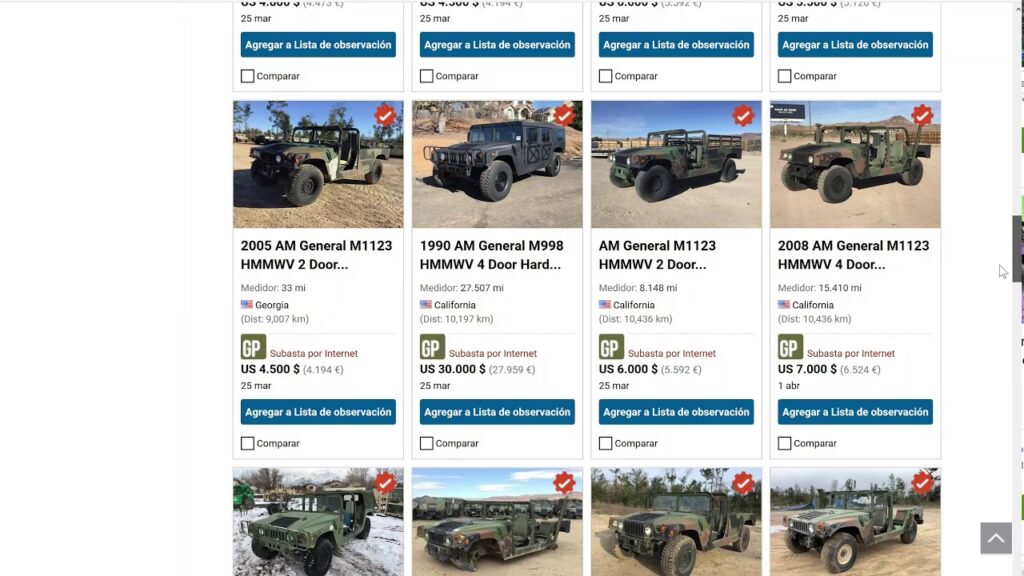This screenshot has width=1024, height=576.
Task: Add the US 6.000 $ M1123 to watchlist
Action: pos(676,412)
